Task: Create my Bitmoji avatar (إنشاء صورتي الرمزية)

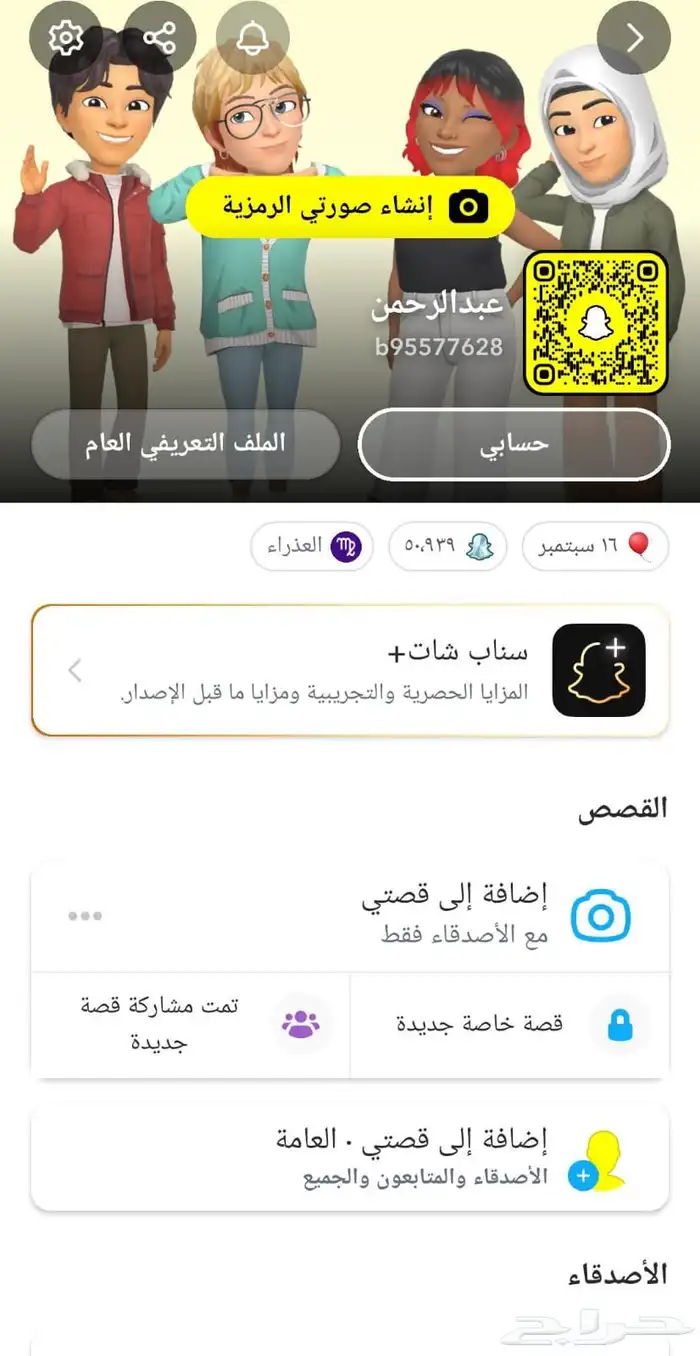Action: (350, 207)
